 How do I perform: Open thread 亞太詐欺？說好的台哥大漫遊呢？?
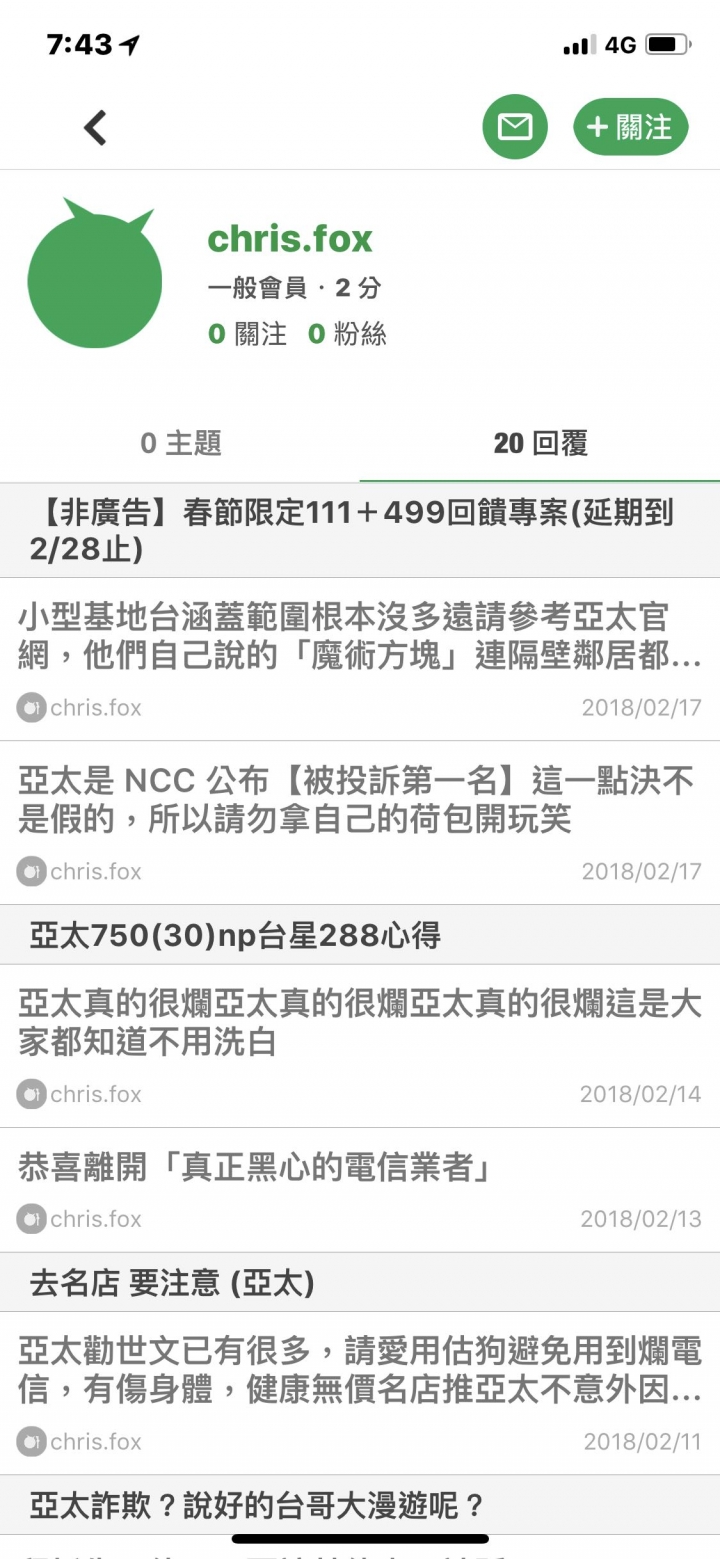coord(360,1505)
